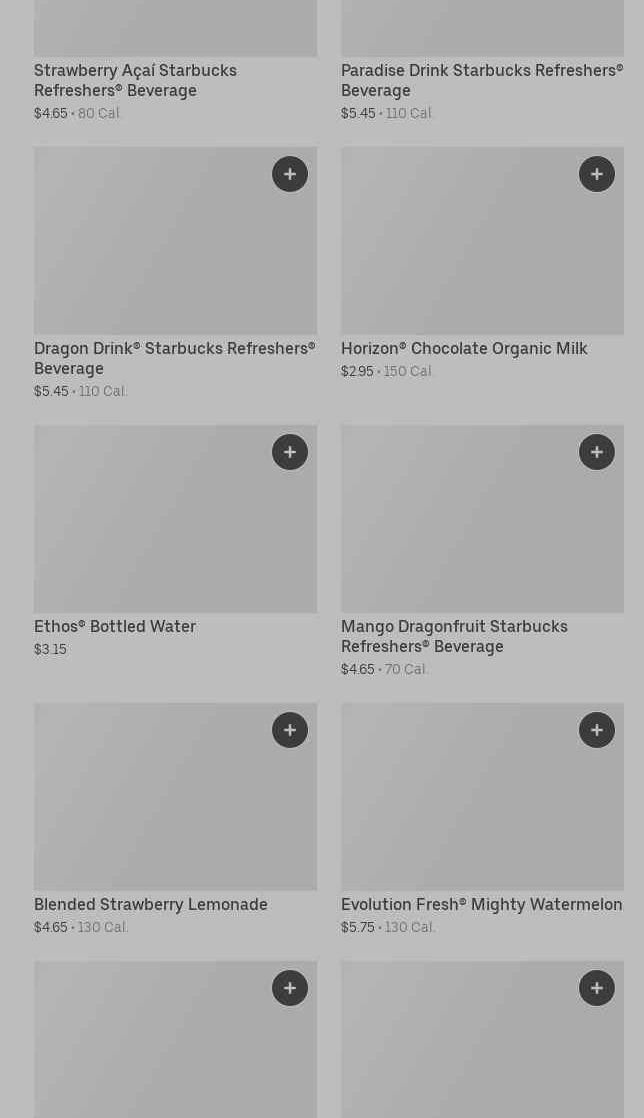644x1118 pixels.
Task: View Blended Strawberry Lemonade details
Action: coord(151,904)
